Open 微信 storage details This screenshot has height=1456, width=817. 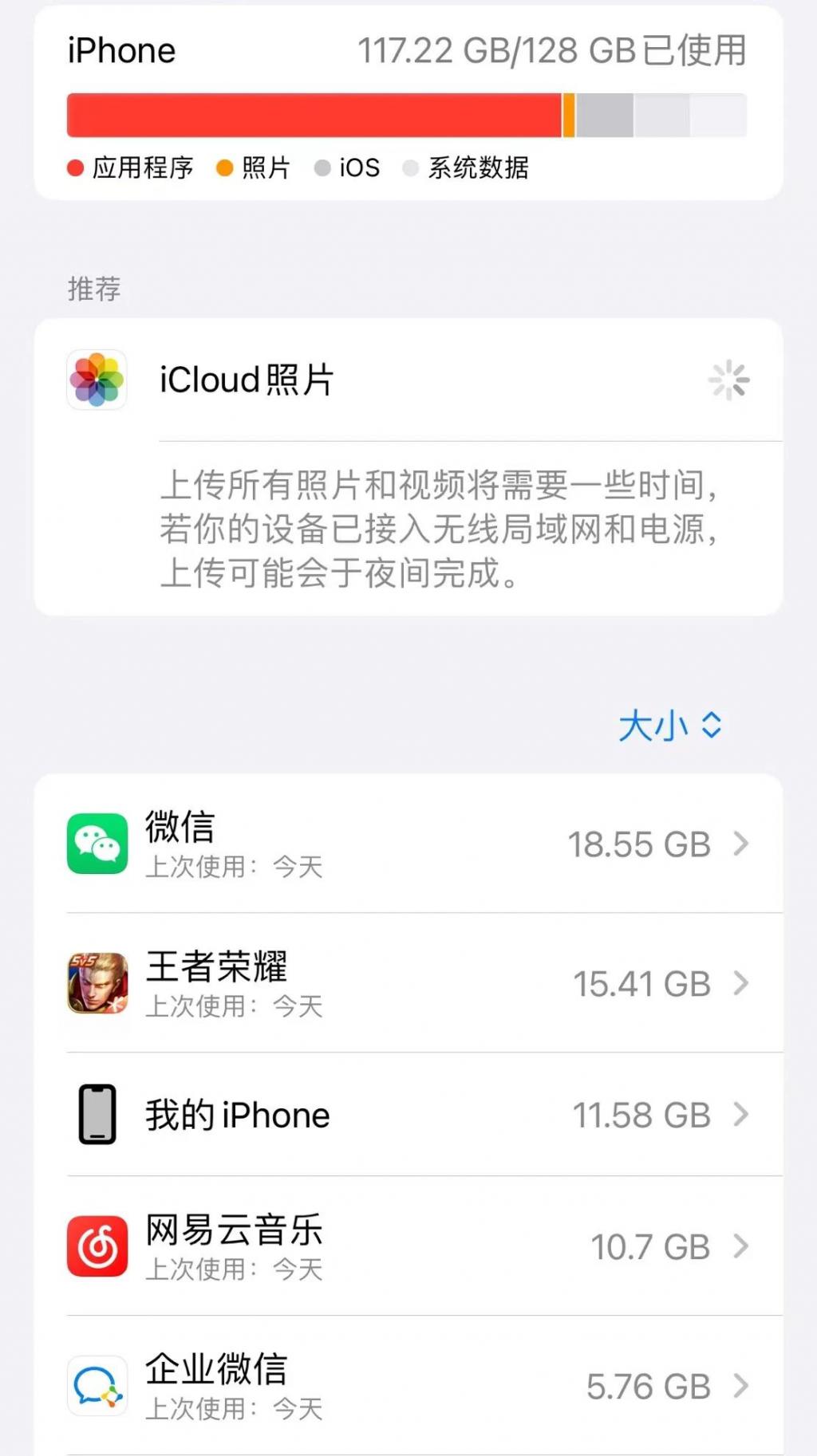(408, 844)
